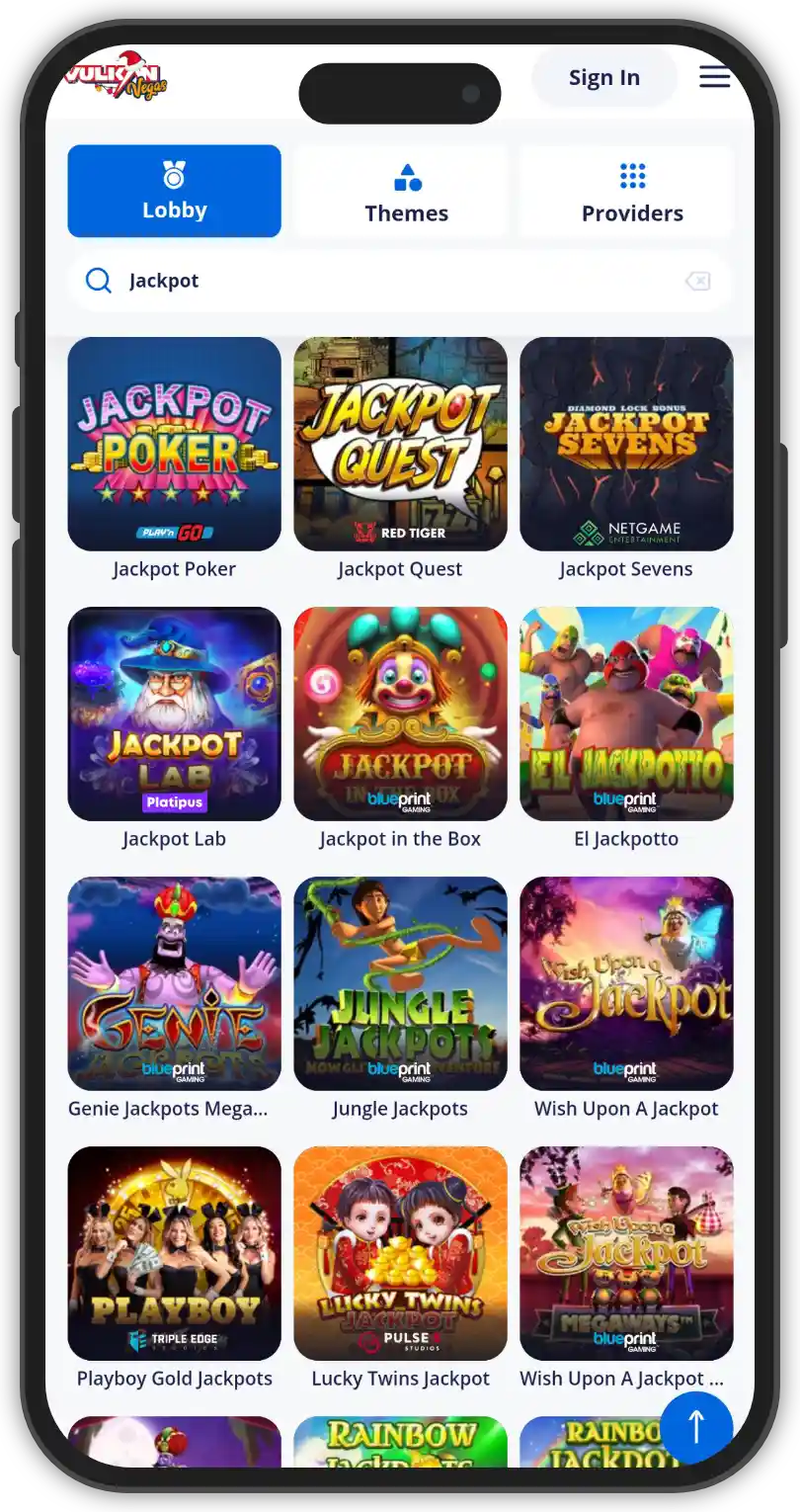Viewport: 800px width, 1512px height.
Task: Play Jackpot in the Box
Action: pos(400,714)
